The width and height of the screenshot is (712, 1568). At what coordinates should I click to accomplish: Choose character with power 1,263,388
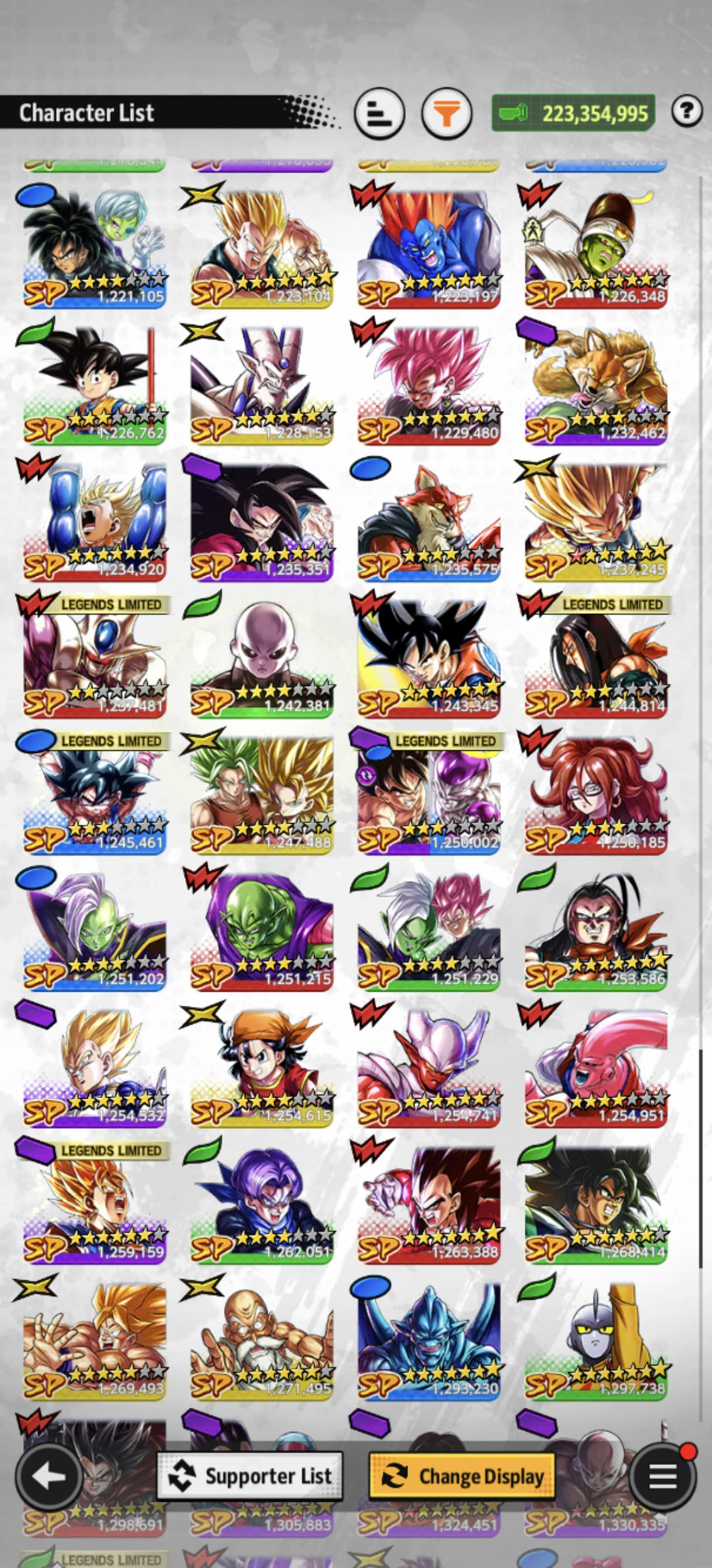point(428,1200)
